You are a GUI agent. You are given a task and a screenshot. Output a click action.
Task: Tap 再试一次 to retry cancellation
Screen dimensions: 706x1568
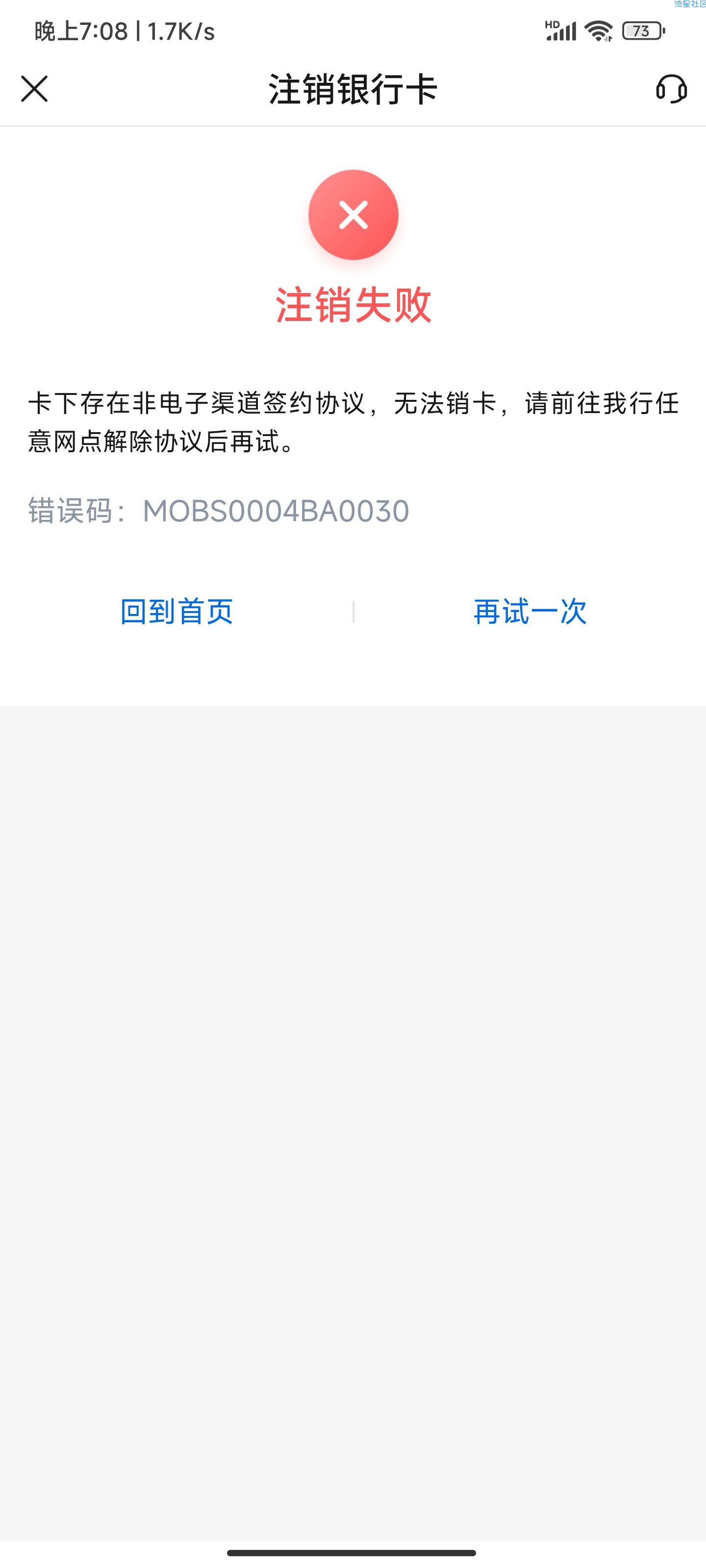click(x=529, y=611)
